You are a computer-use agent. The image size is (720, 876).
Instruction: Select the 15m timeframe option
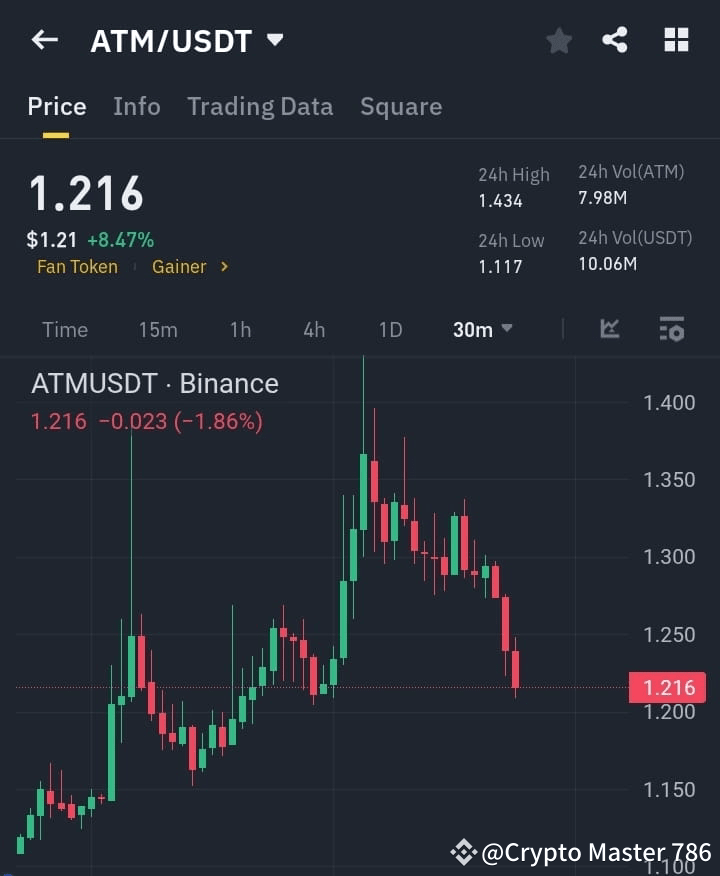(158, 329)
